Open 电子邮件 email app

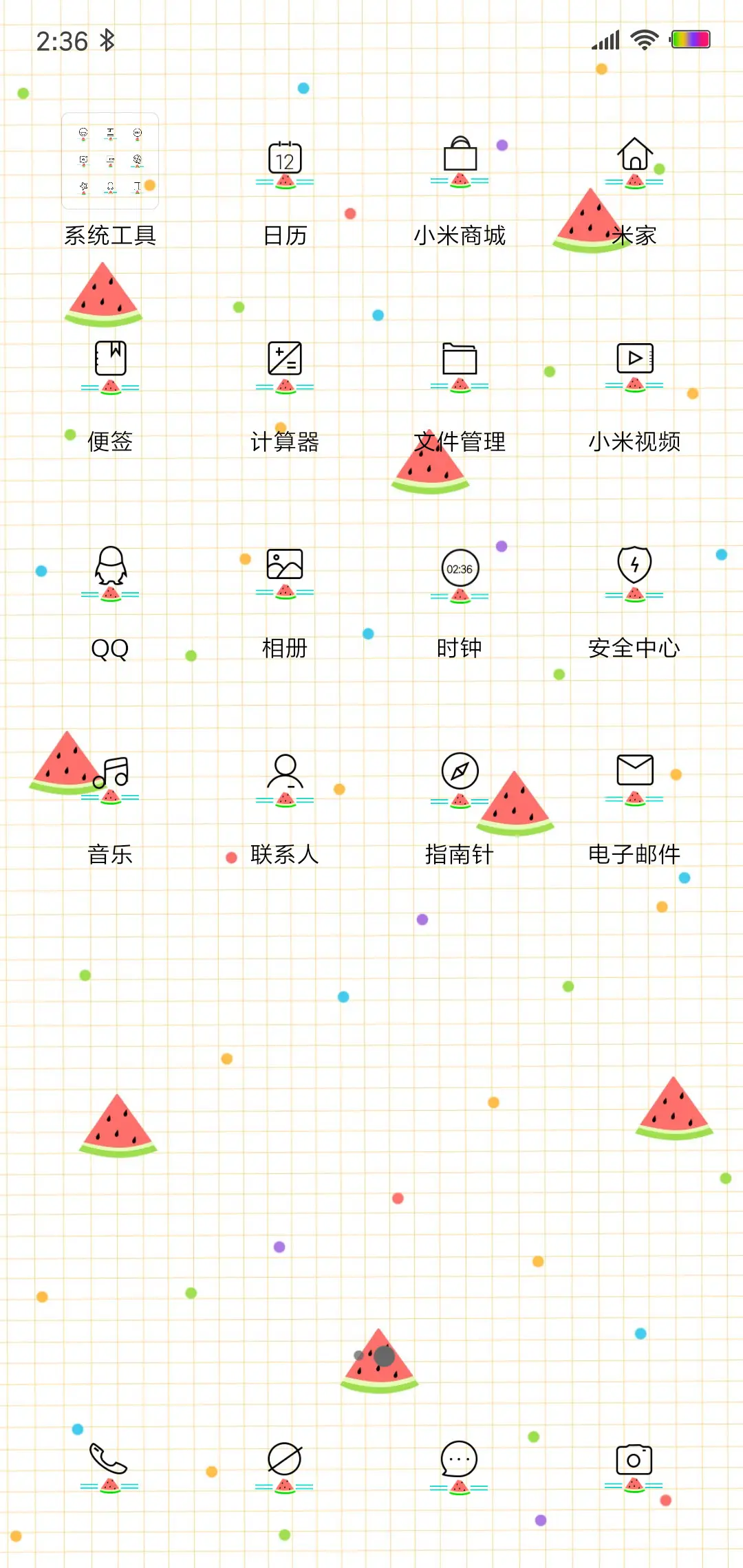click(634, 774)
